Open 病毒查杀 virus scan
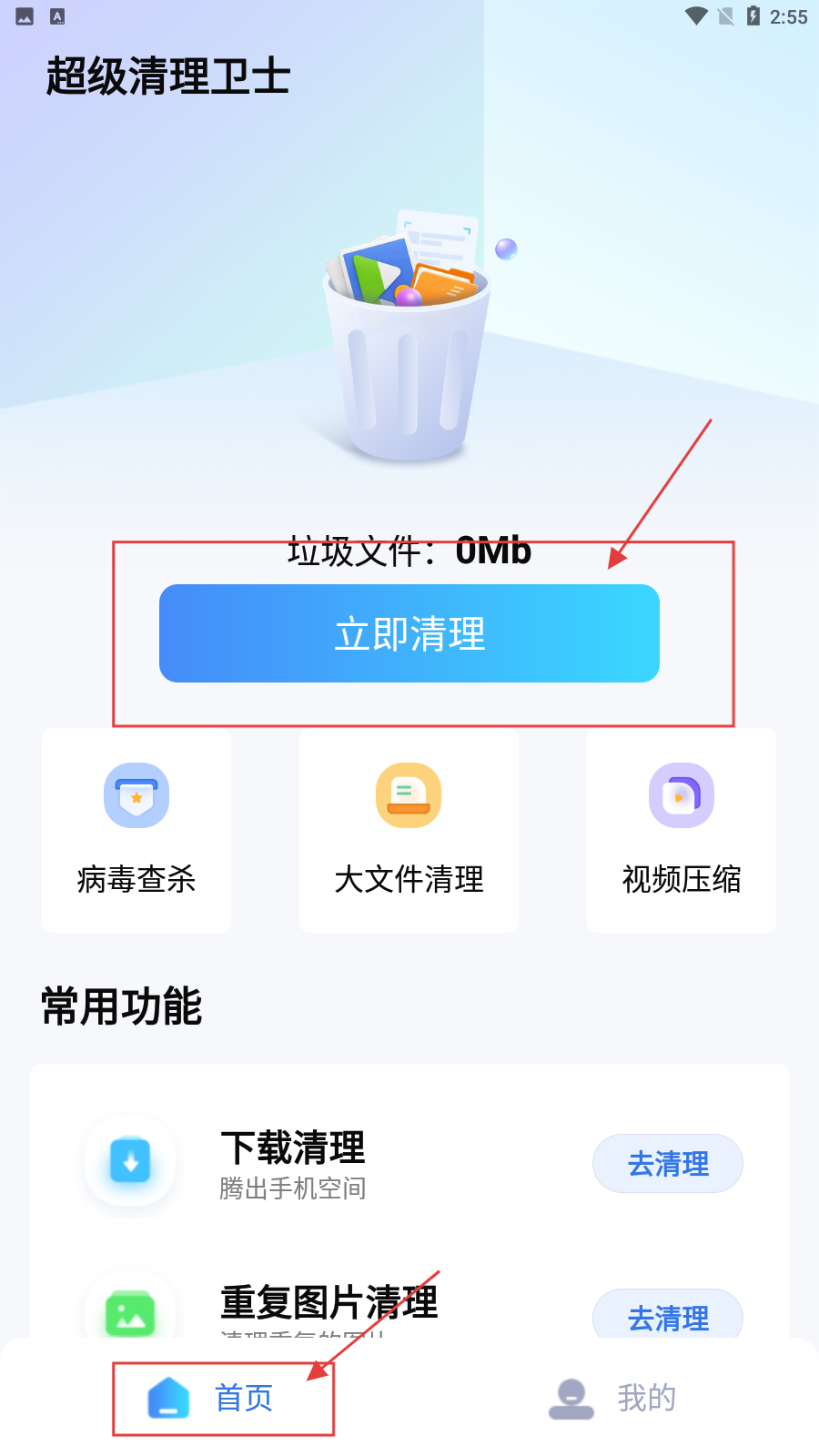The image size is (819, 1456). click(136, 829)
